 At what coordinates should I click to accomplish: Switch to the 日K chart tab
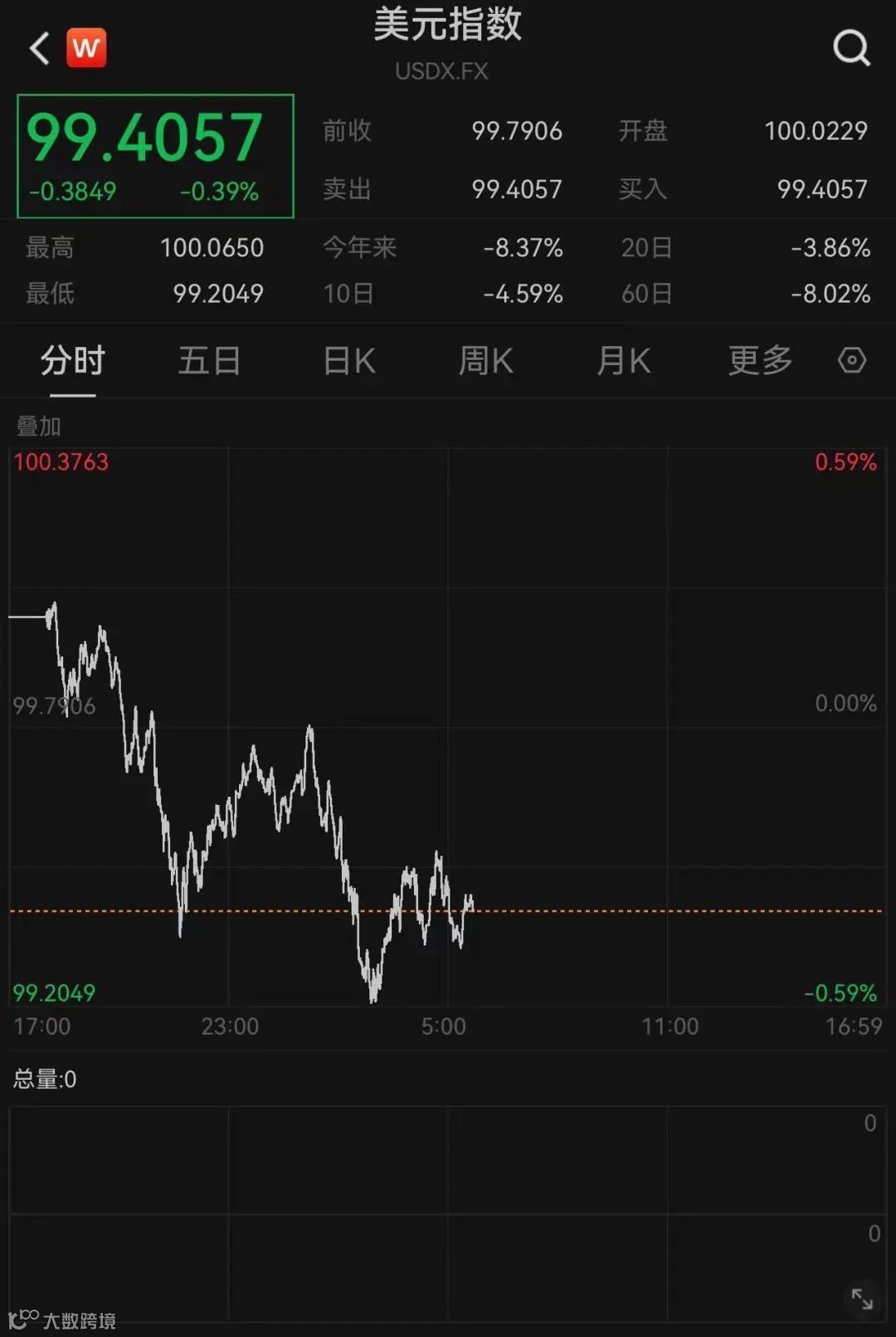[x=349, y=361]
